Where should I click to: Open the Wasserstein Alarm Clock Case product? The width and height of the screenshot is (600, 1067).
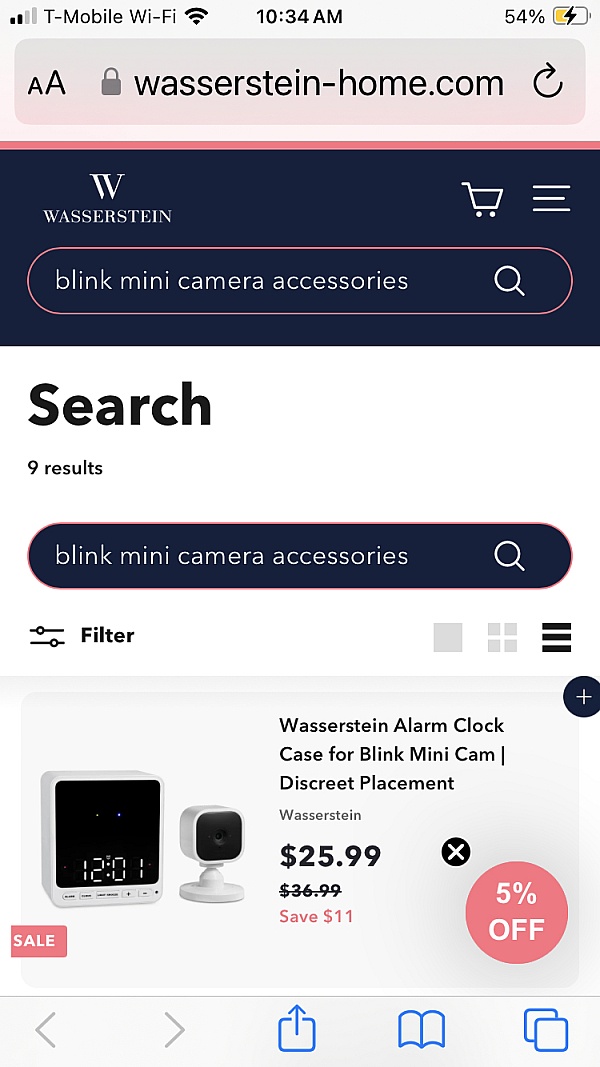coord(392,754)
